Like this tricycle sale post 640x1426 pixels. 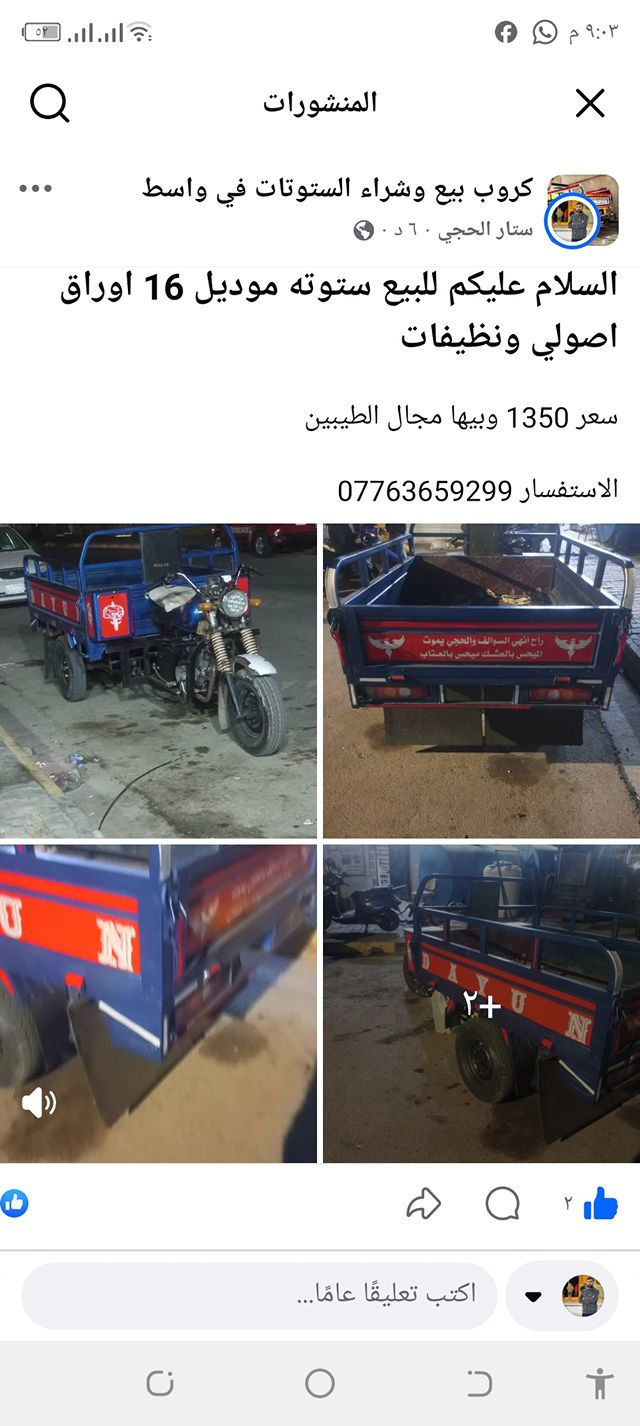pos(600,1205)
